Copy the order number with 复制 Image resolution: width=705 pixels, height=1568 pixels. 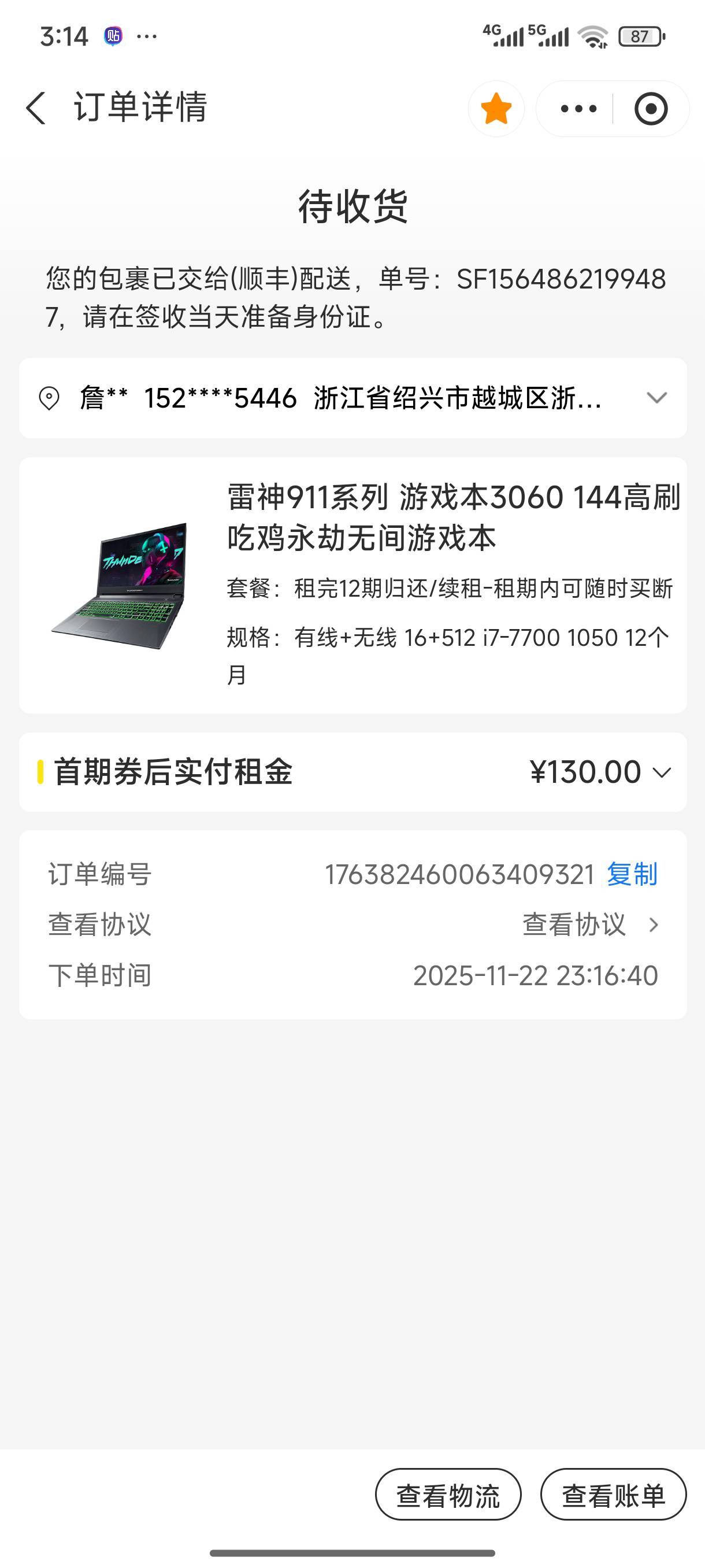pyautogui.click(x=632, y=874)
